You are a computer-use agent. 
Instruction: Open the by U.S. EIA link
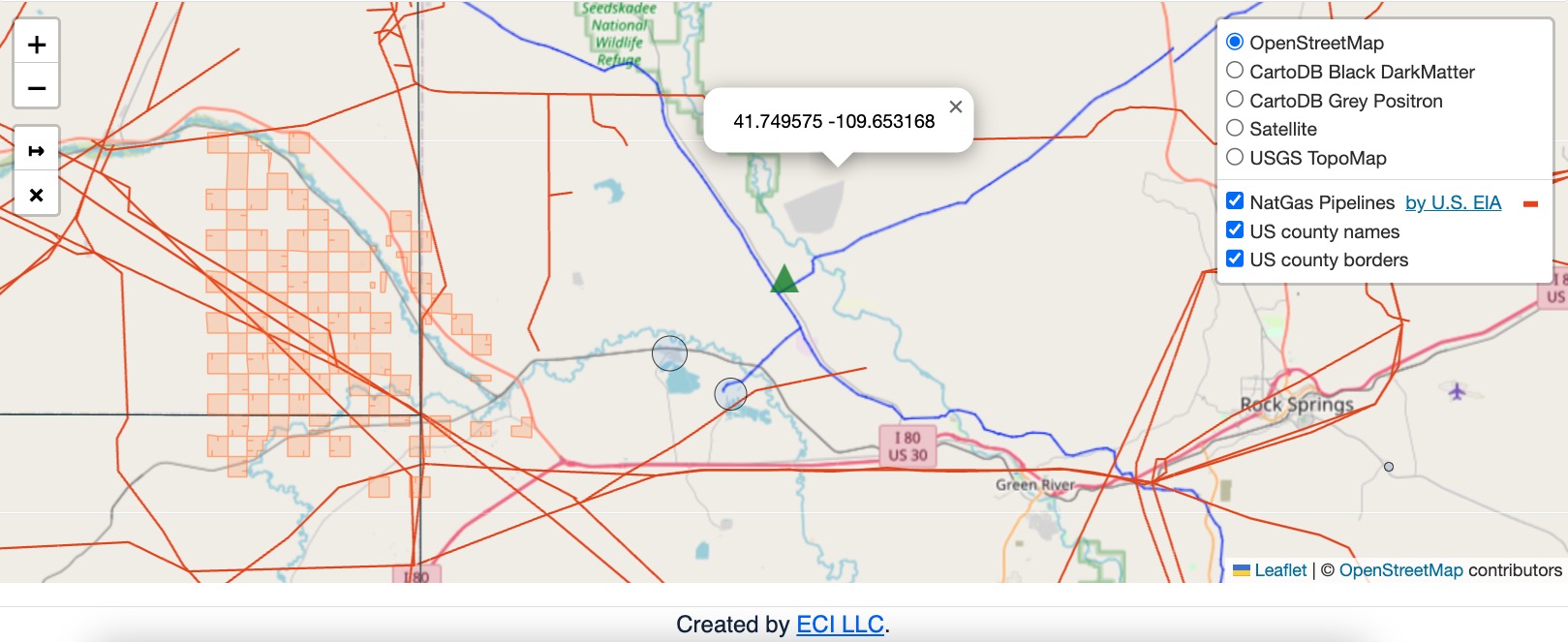tap(1452, 202)
